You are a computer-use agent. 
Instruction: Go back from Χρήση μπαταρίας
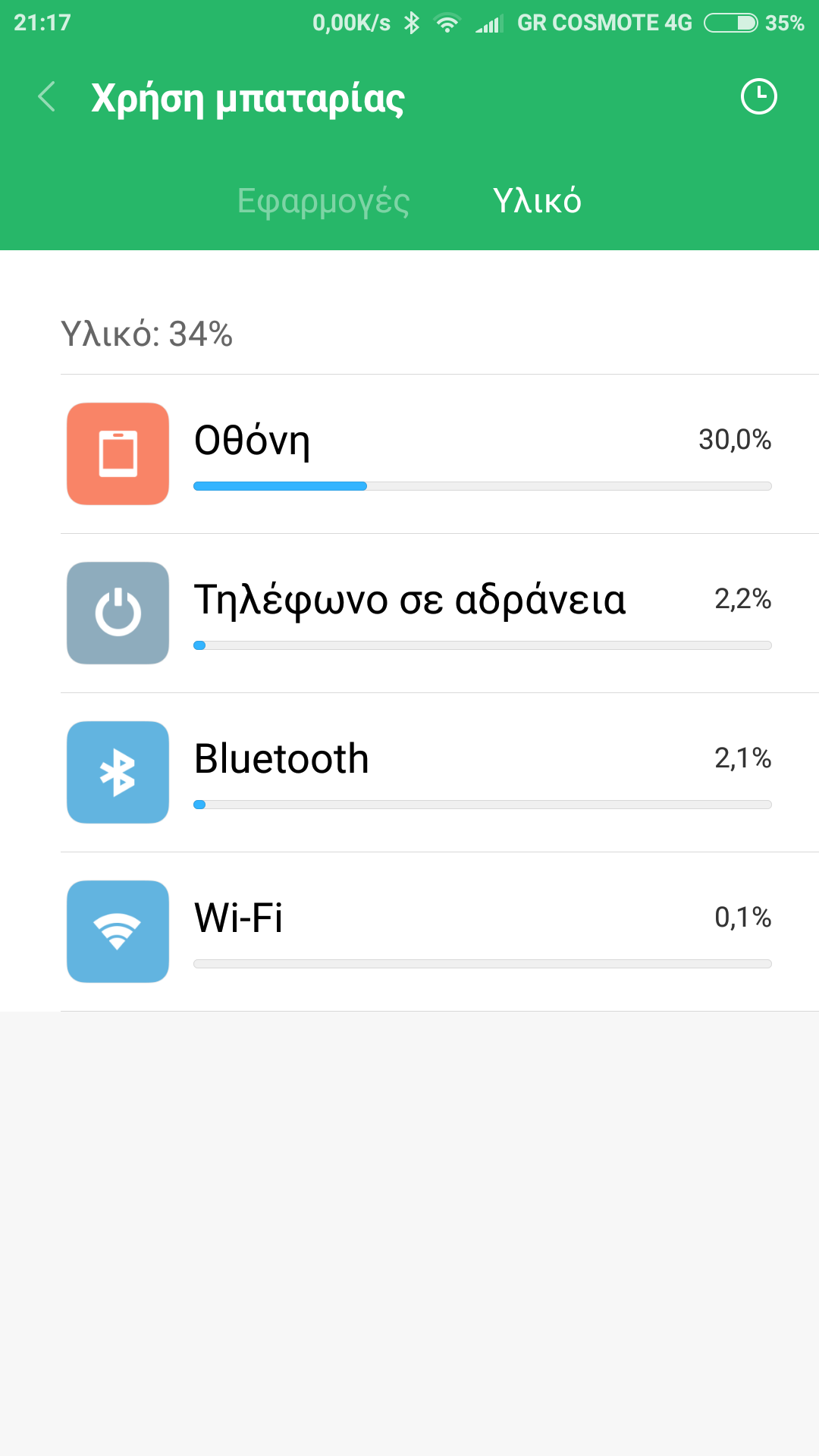click(x=47, y=97)
